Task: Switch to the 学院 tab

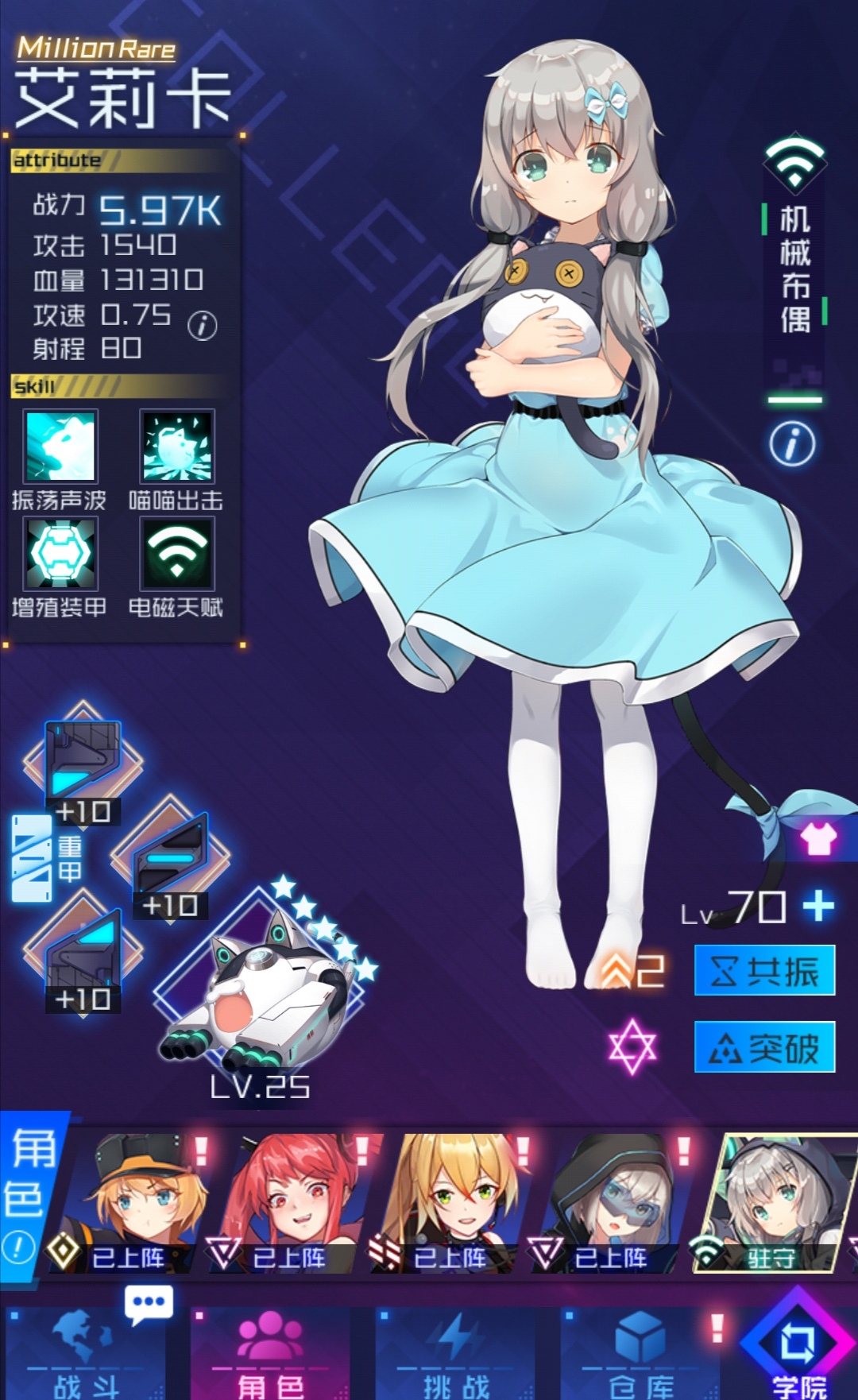Action: (x=798, y=1346)
